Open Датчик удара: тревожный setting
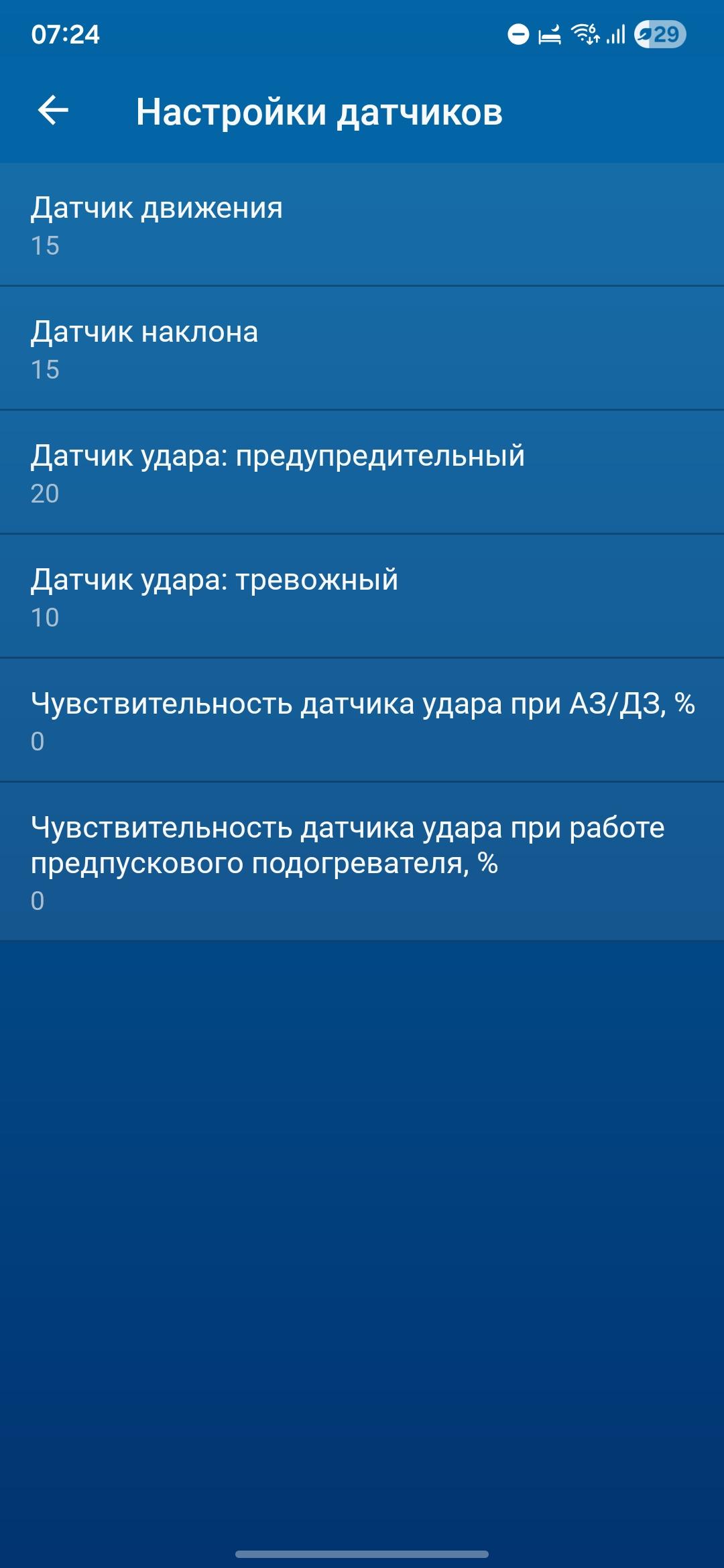This screenshot has height=1568, width=724. (362, 596)
